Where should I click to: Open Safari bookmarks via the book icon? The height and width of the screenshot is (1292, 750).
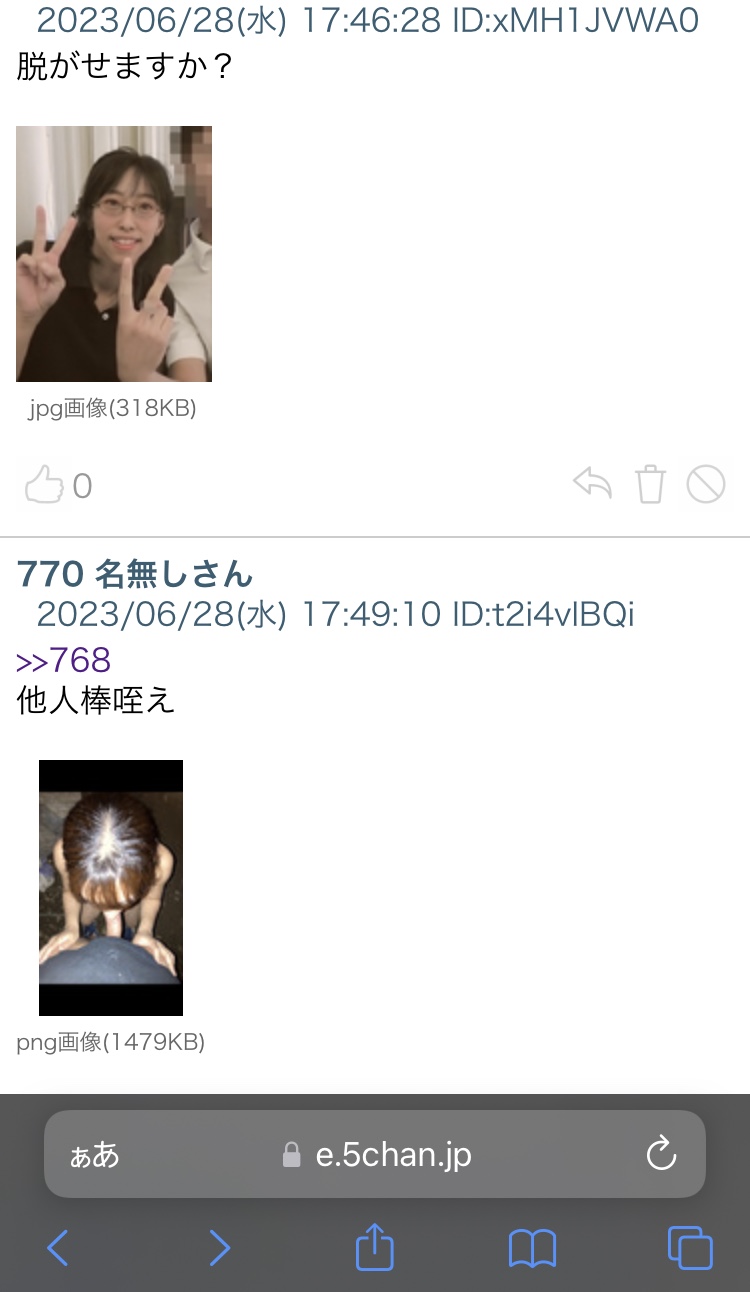coord(533,1247)
